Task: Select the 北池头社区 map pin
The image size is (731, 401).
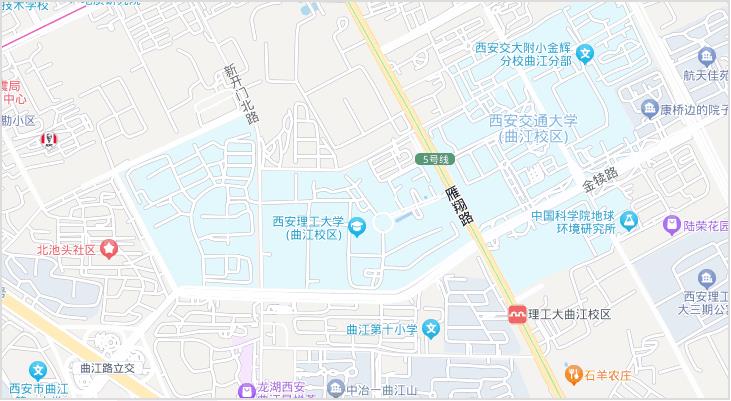Action: pos(108,249)
